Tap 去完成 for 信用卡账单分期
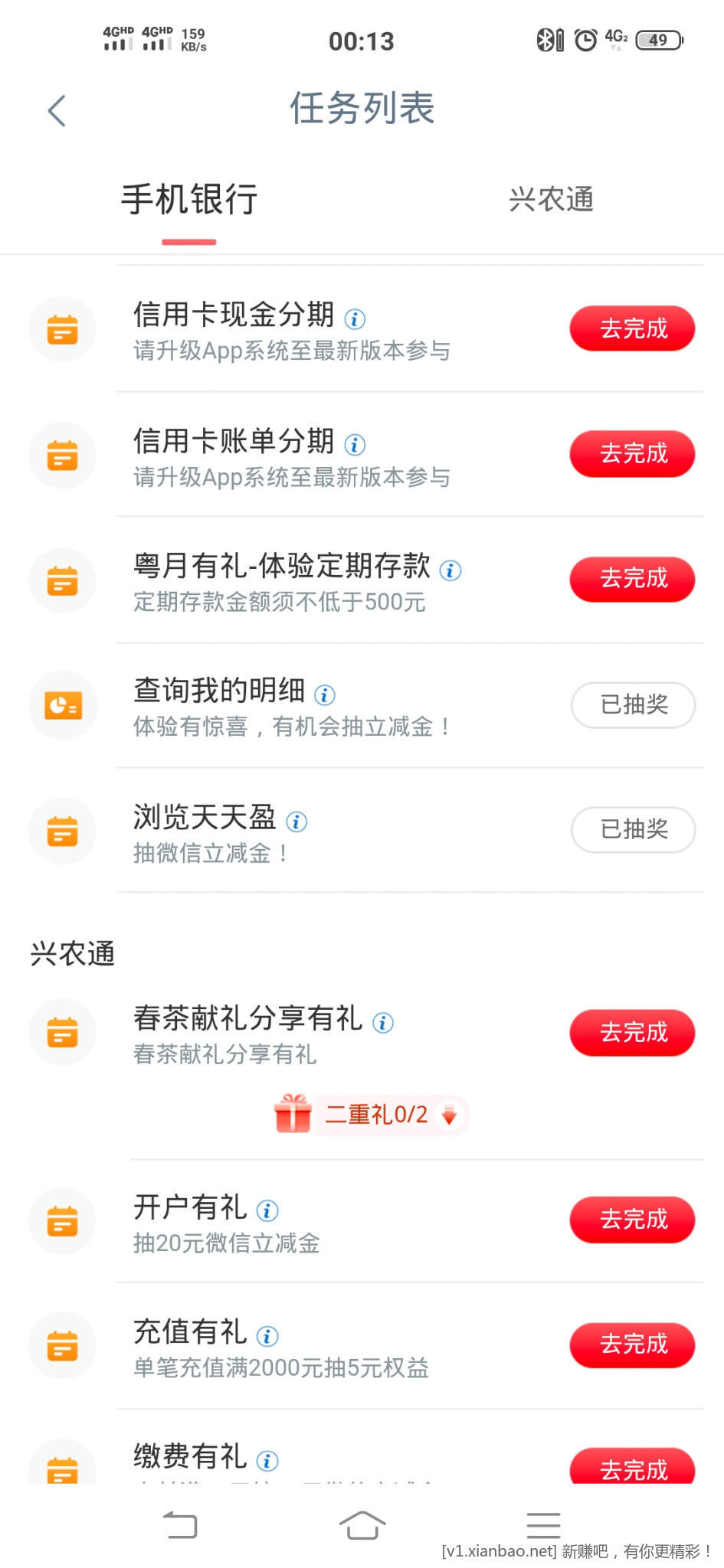Image resolution: width=724 pixels, height=1568 pixels. tap(632, 454)
